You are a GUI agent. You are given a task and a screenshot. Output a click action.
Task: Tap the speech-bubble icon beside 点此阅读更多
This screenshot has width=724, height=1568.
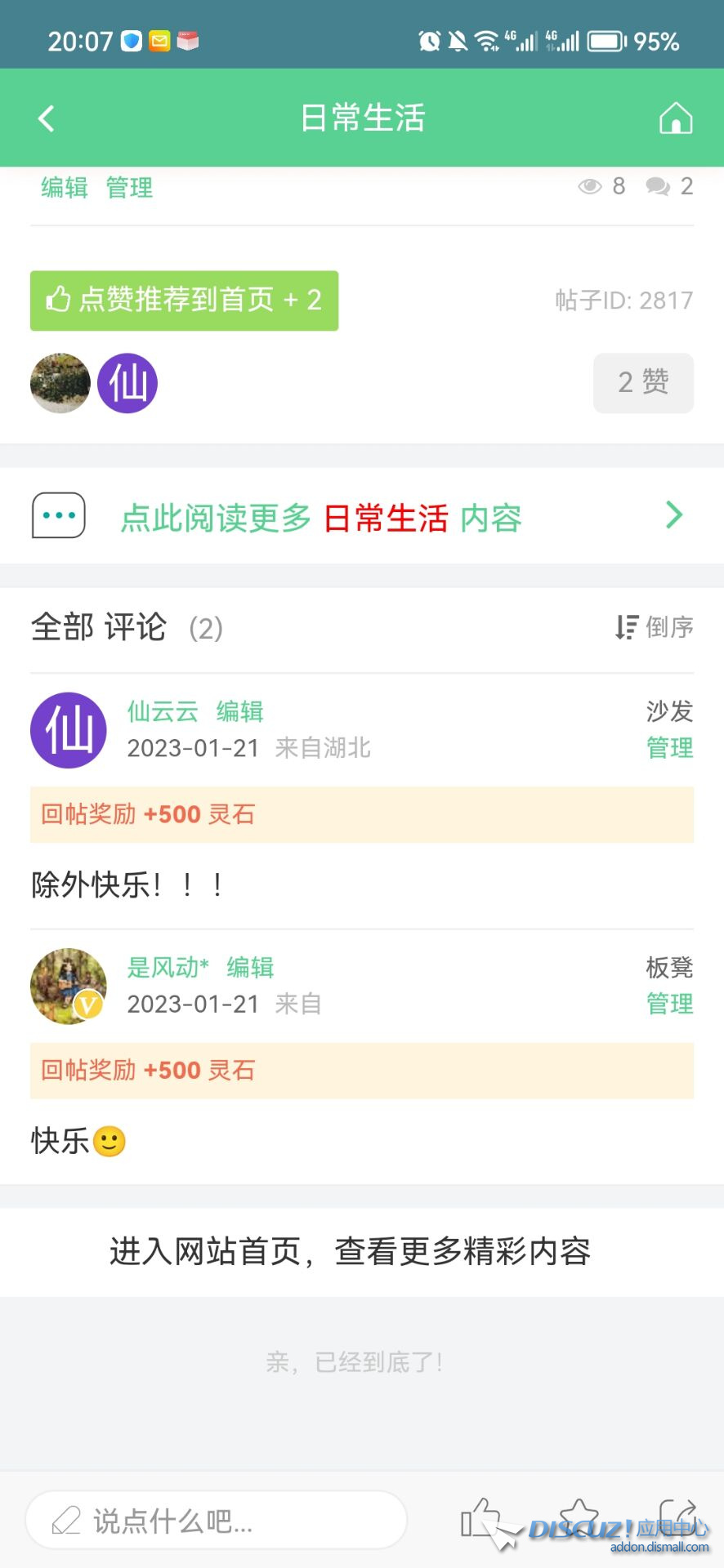57,515
